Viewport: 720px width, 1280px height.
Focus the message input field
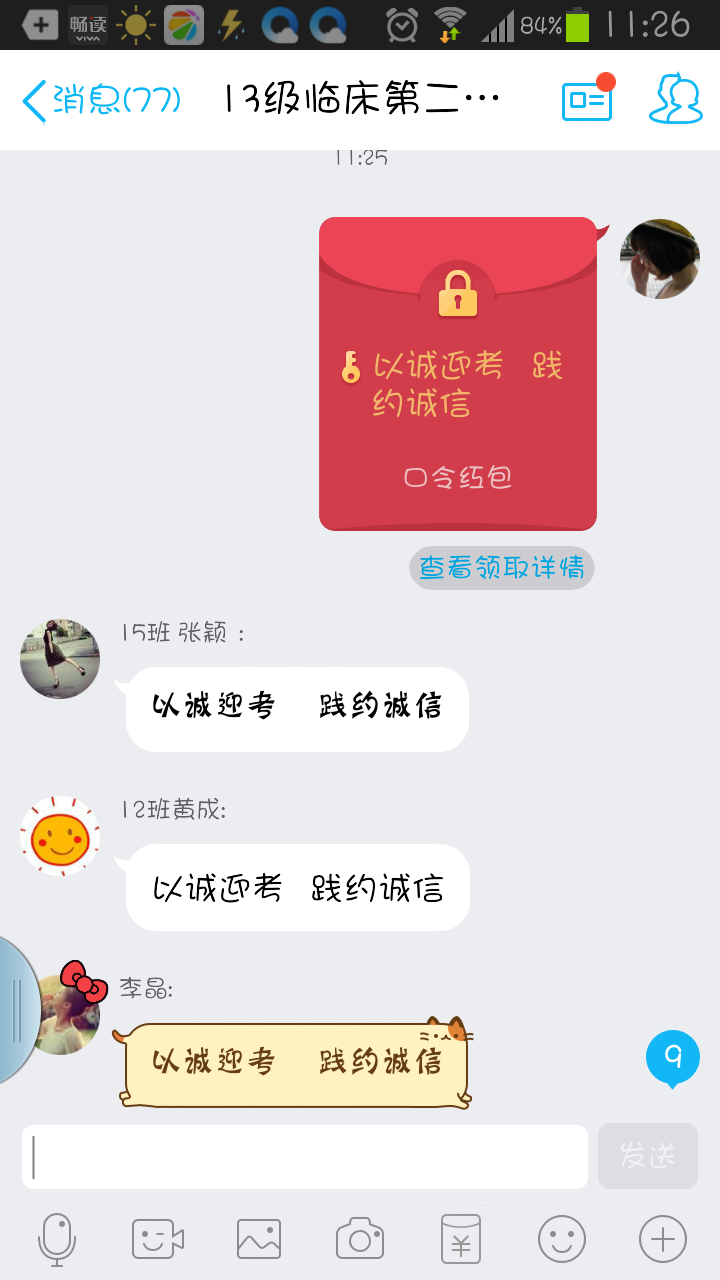305,1157
